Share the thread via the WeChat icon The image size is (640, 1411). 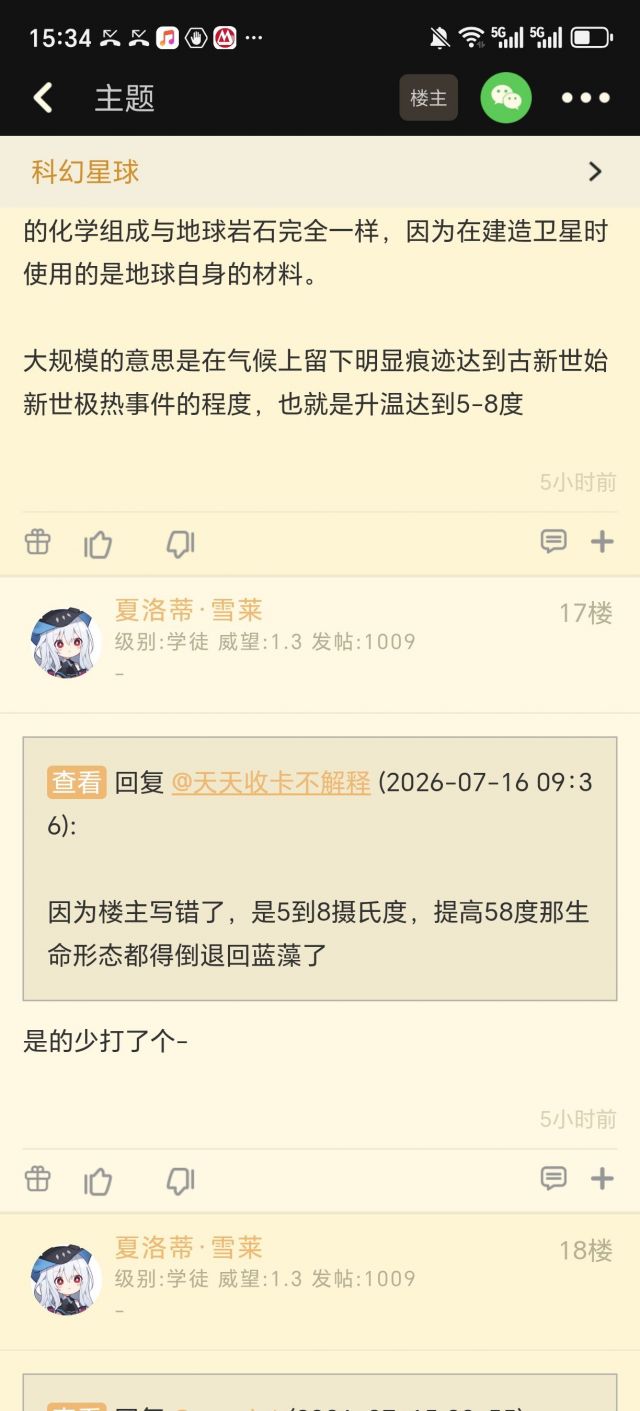point(506,98)
